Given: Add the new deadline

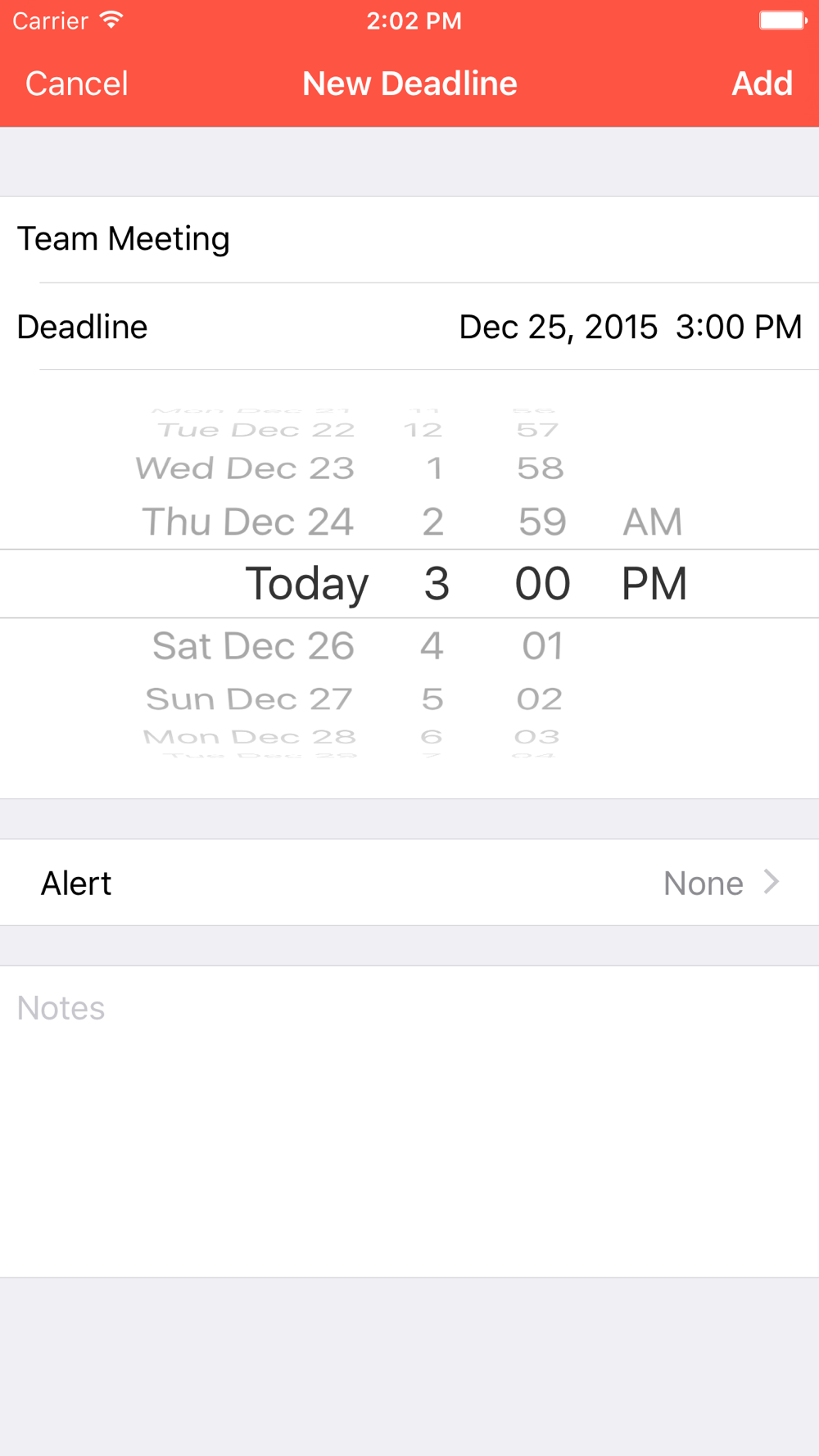Looking at the screenshot, I should pyautogui.click(x=762, y=84).
